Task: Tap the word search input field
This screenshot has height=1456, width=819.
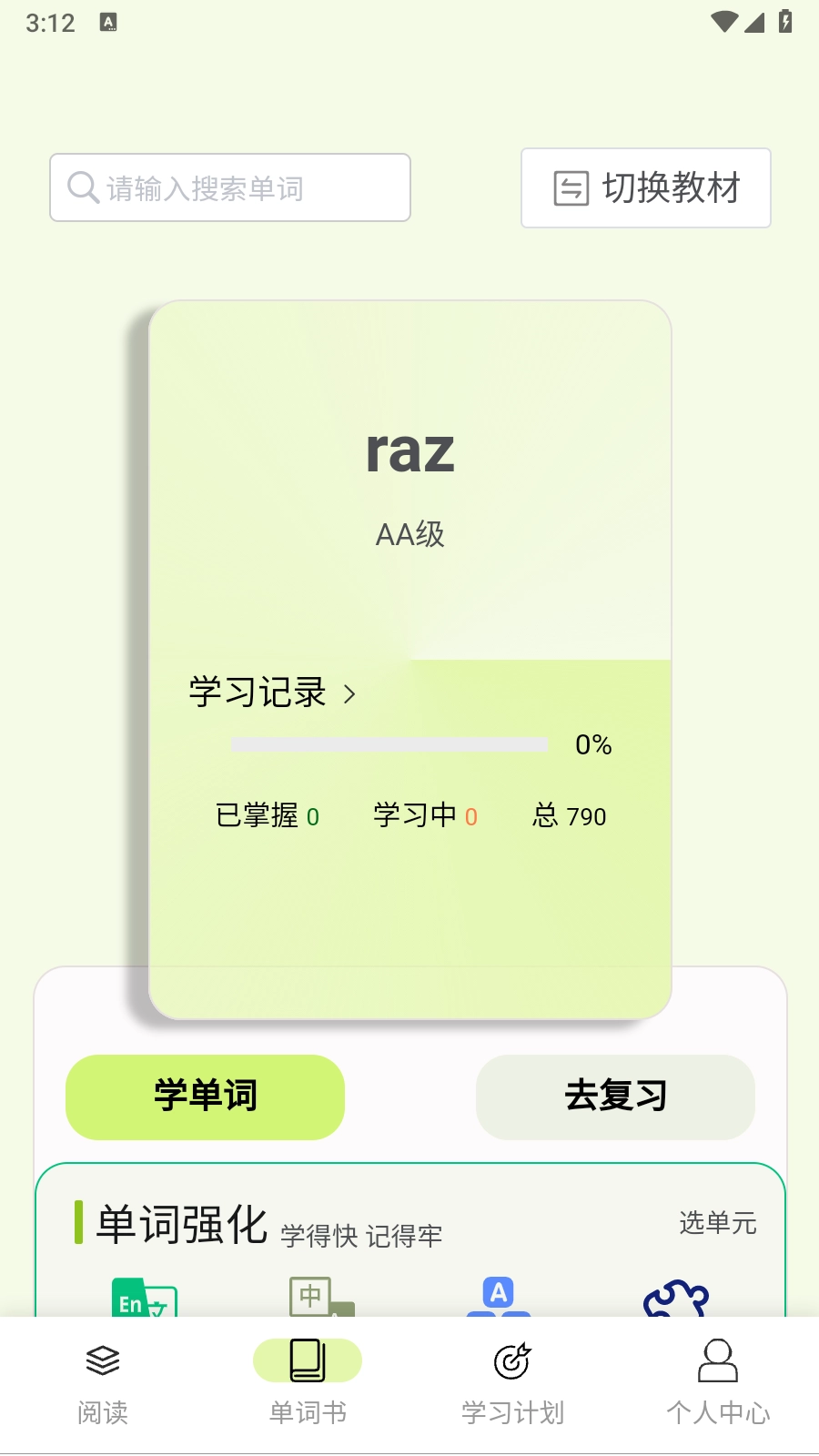Action: click(x=229, y=187)
